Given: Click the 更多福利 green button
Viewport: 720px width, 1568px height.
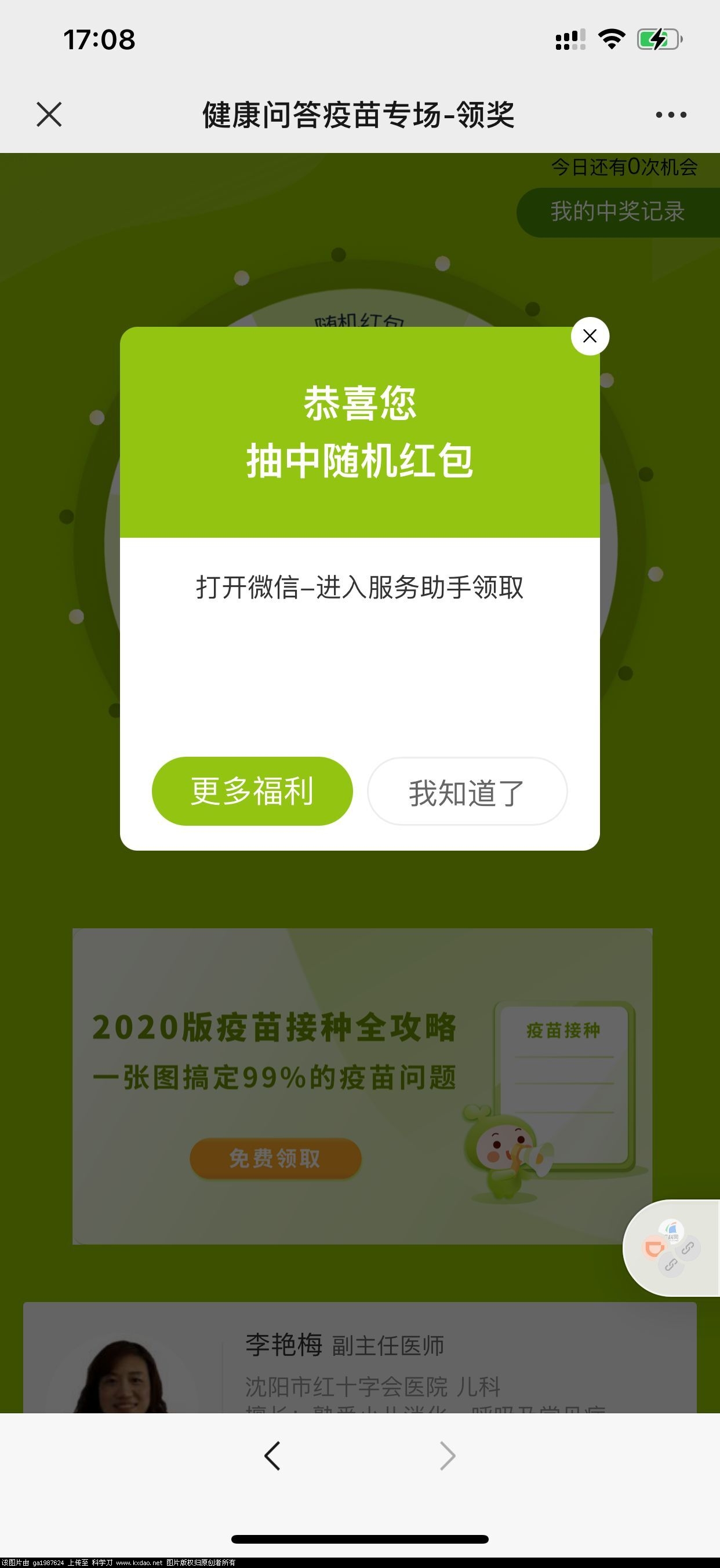Looking at the screenshot, I should pyautogui.click(x=252, y=791).
